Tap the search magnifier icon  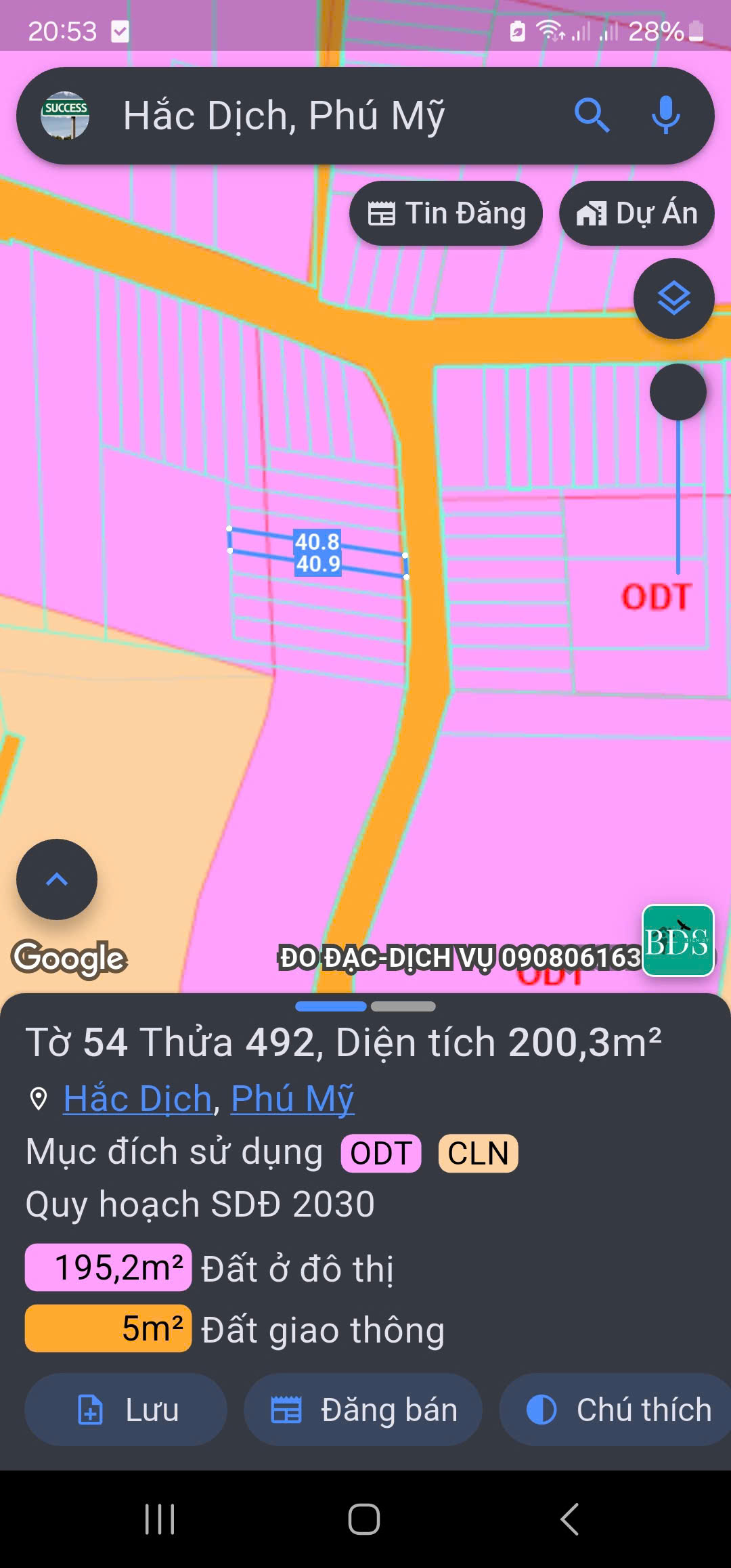click(592, 115)
